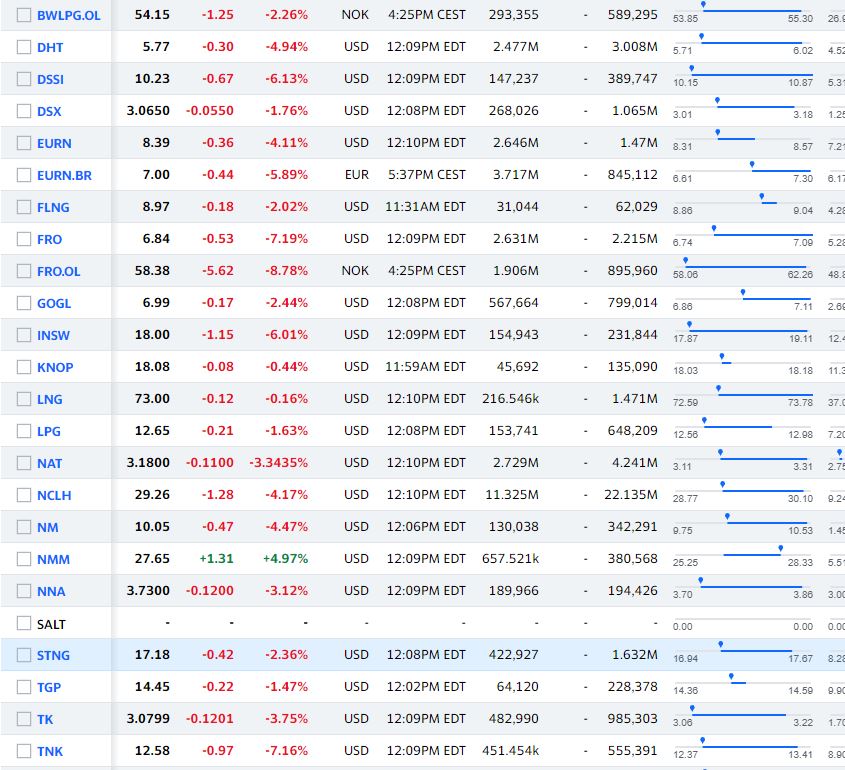Open the LNG ticker link
The height and width of the screenshot is (770, 845).
pyautogui.click(x=49, y=399)
